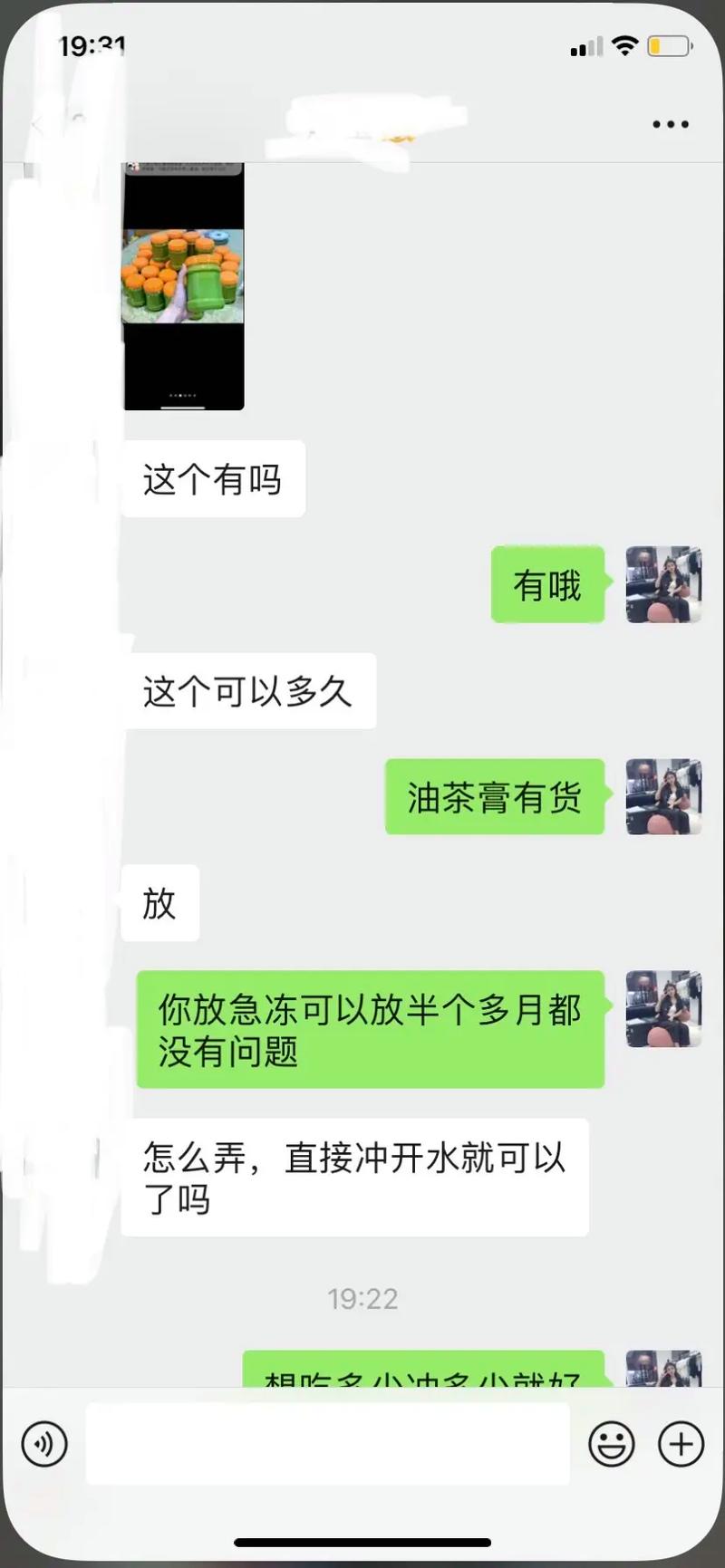
Task: Focus the message text field
Action: click(x=327, y=1444)
